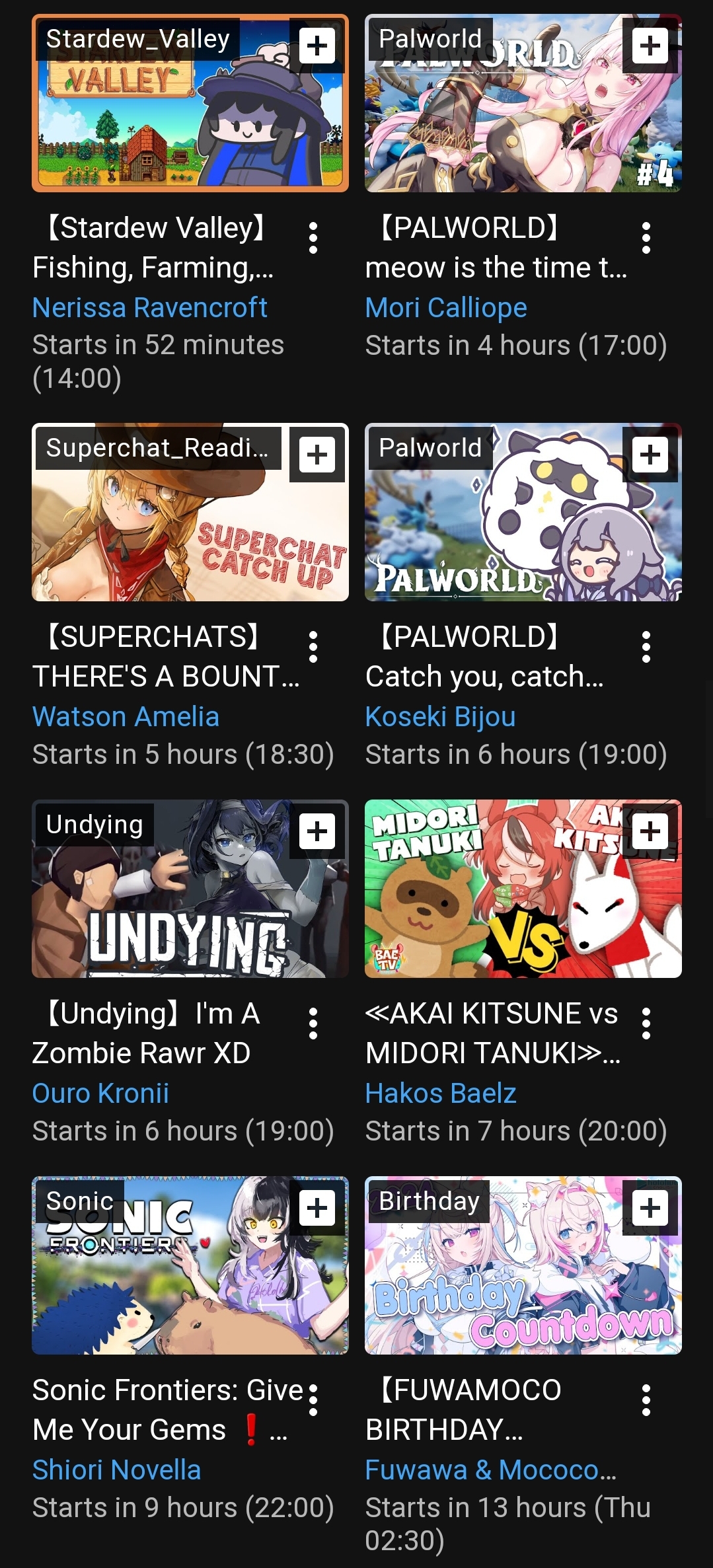
Task: Tap the plus icon on Sonic Frontiers stream
Action: pos(317,1208)
